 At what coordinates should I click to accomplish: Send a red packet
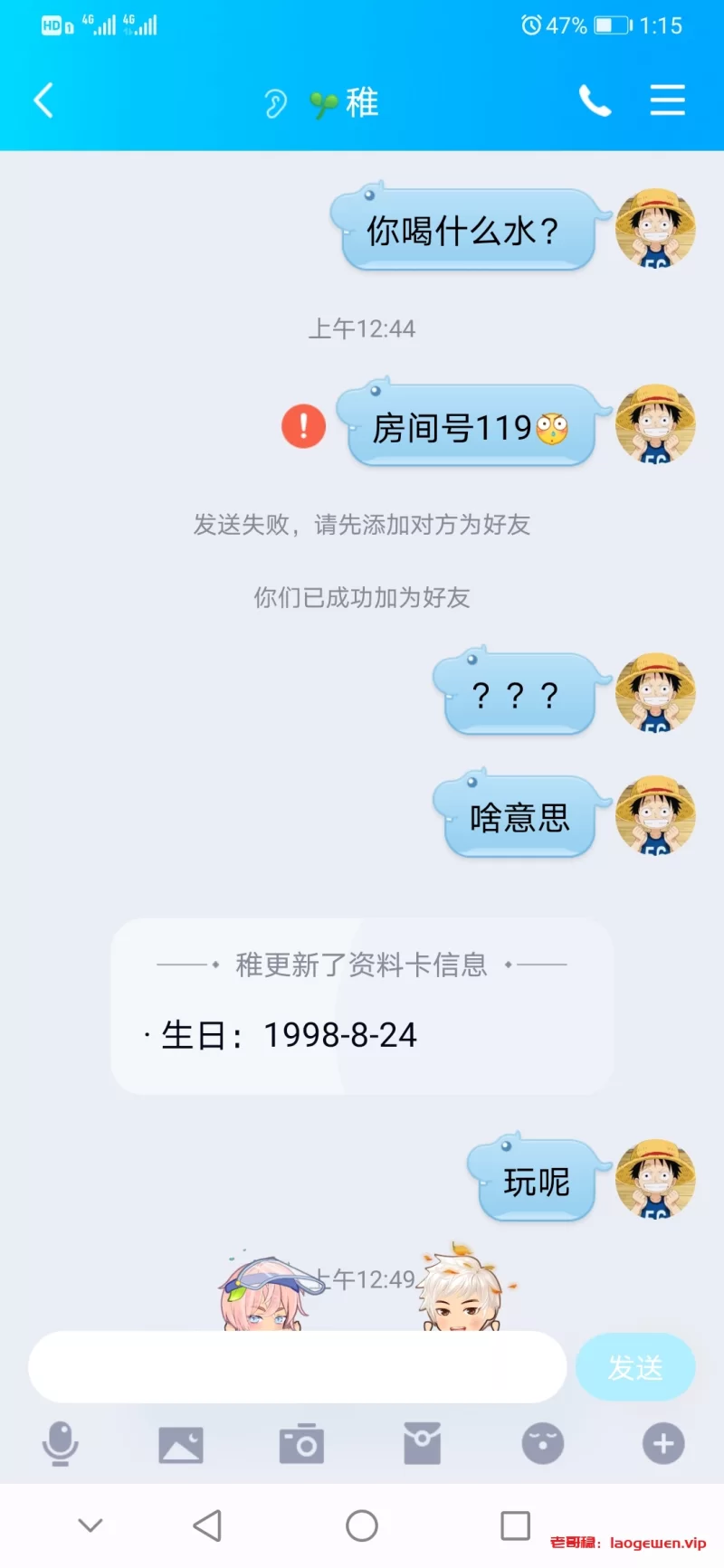coord(422,1444)
